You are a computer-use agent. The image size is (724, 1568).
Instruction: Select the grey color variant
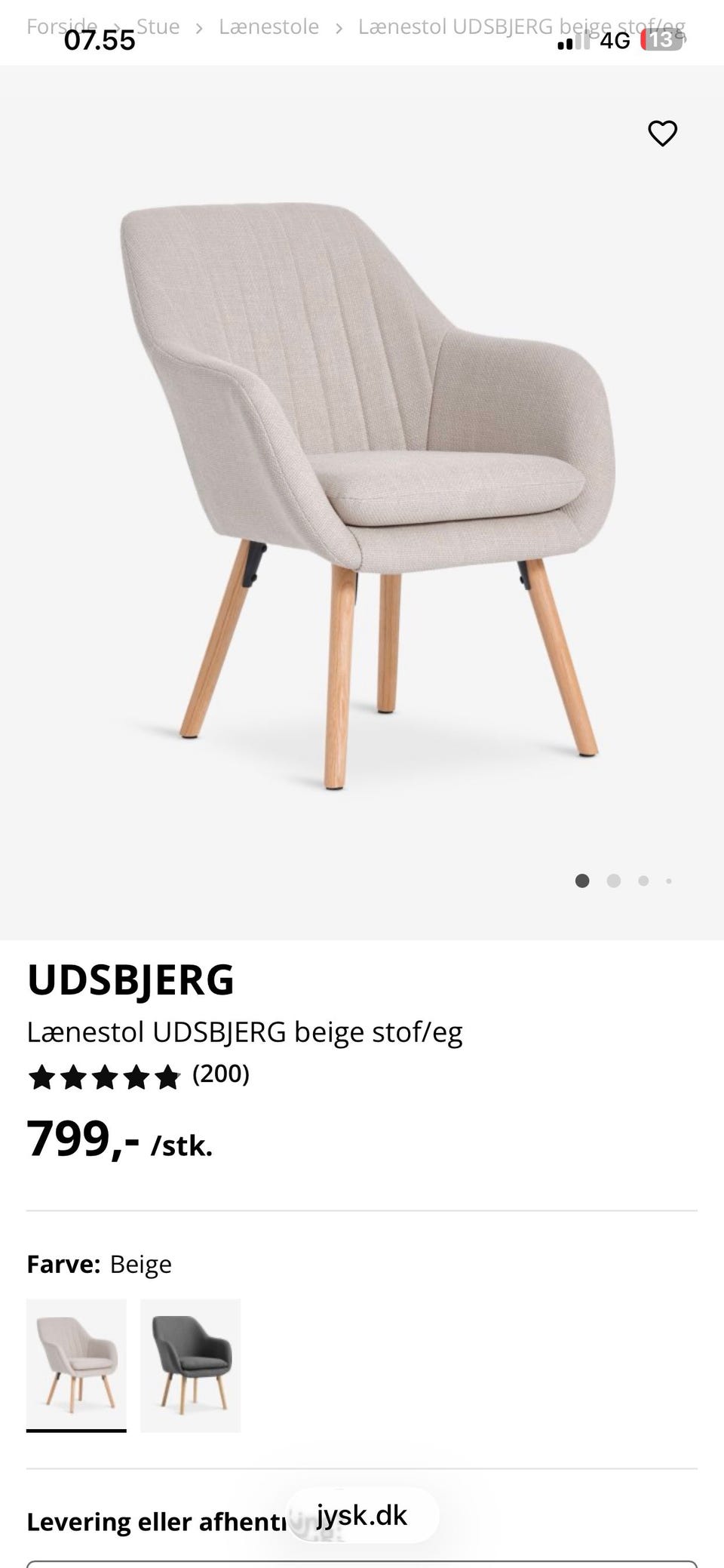pos(190,1367)
